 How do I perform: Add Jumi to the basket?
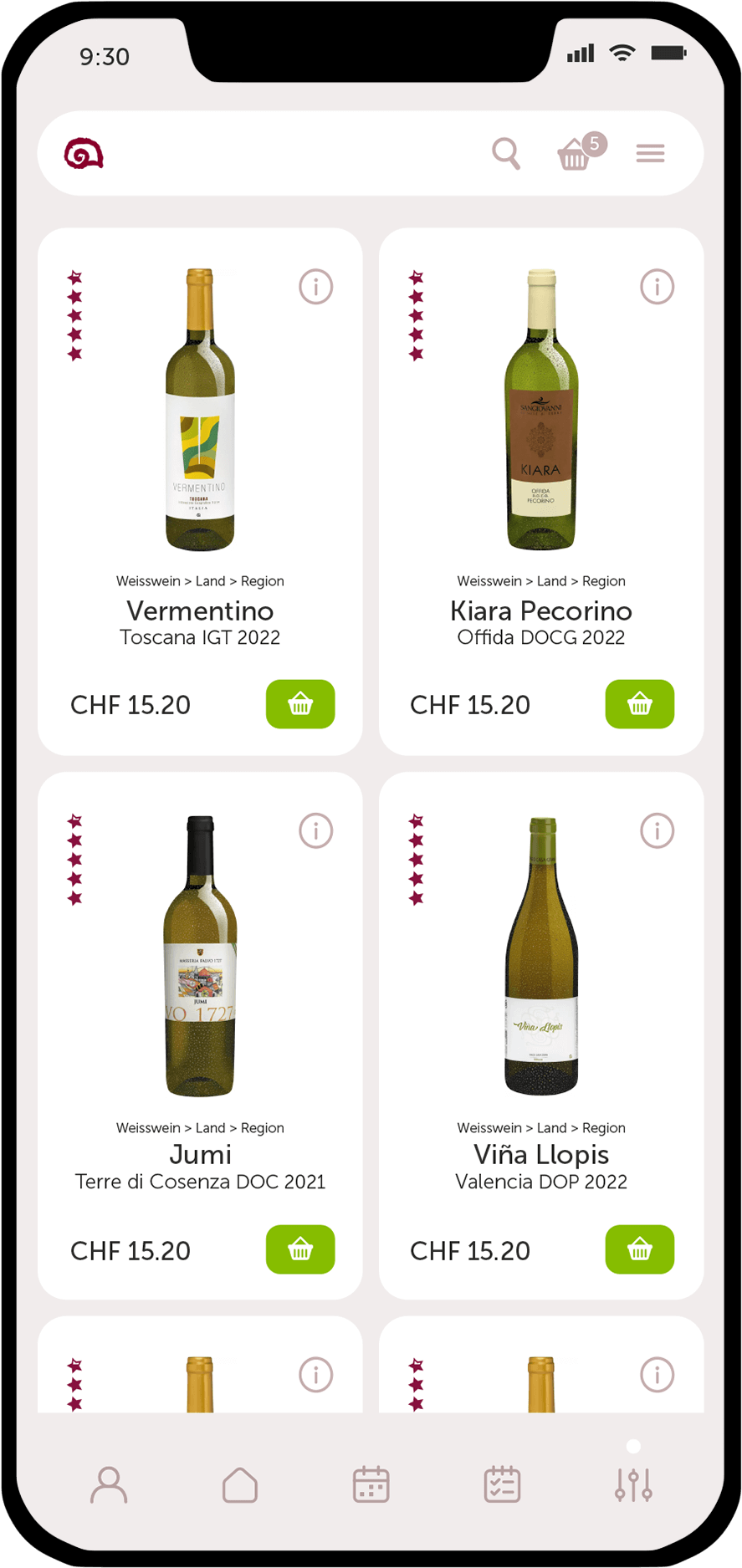tap(300, 1249)
